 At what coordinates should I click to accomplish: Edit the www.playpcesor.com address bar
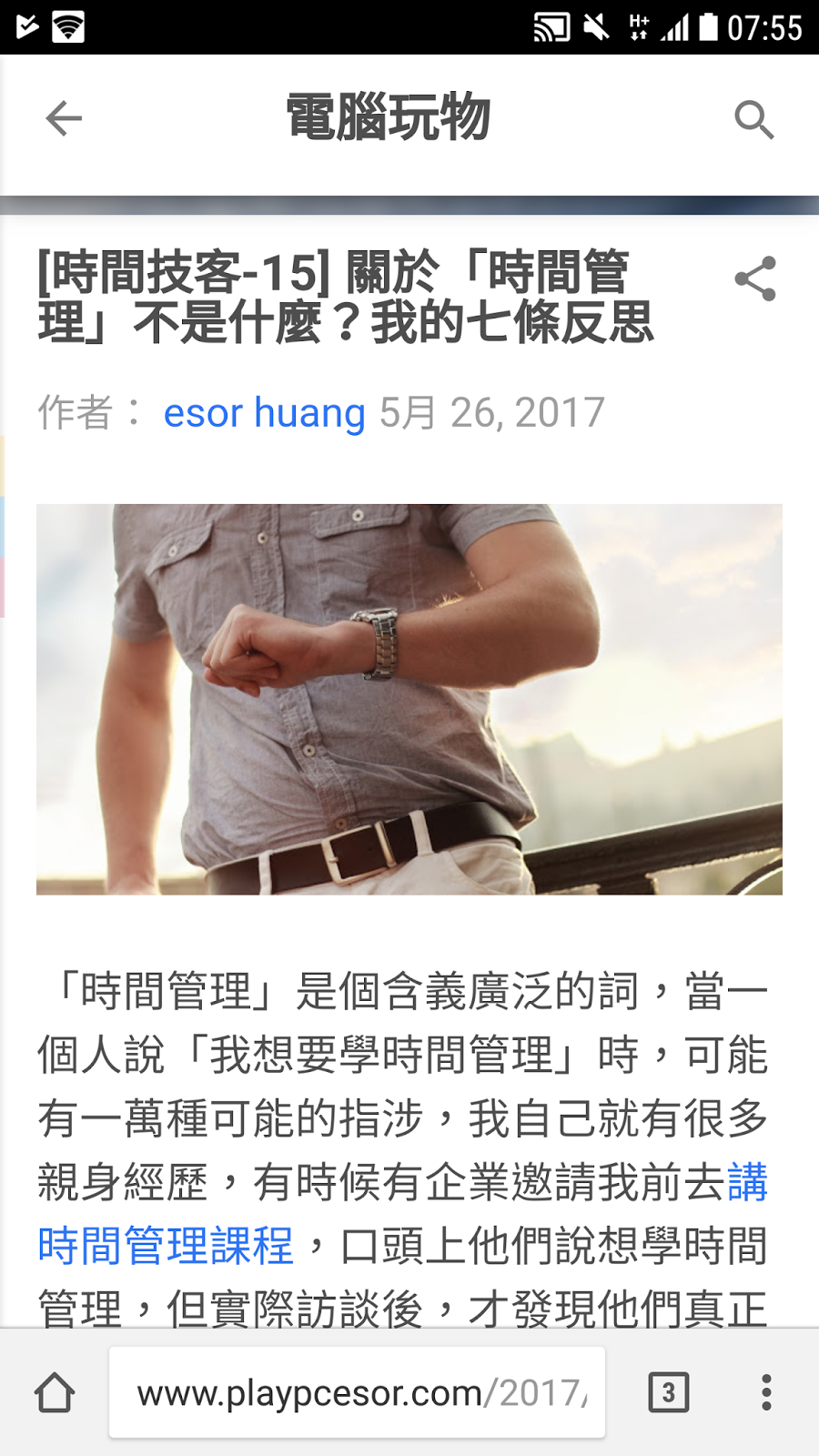click(357, 1392)
